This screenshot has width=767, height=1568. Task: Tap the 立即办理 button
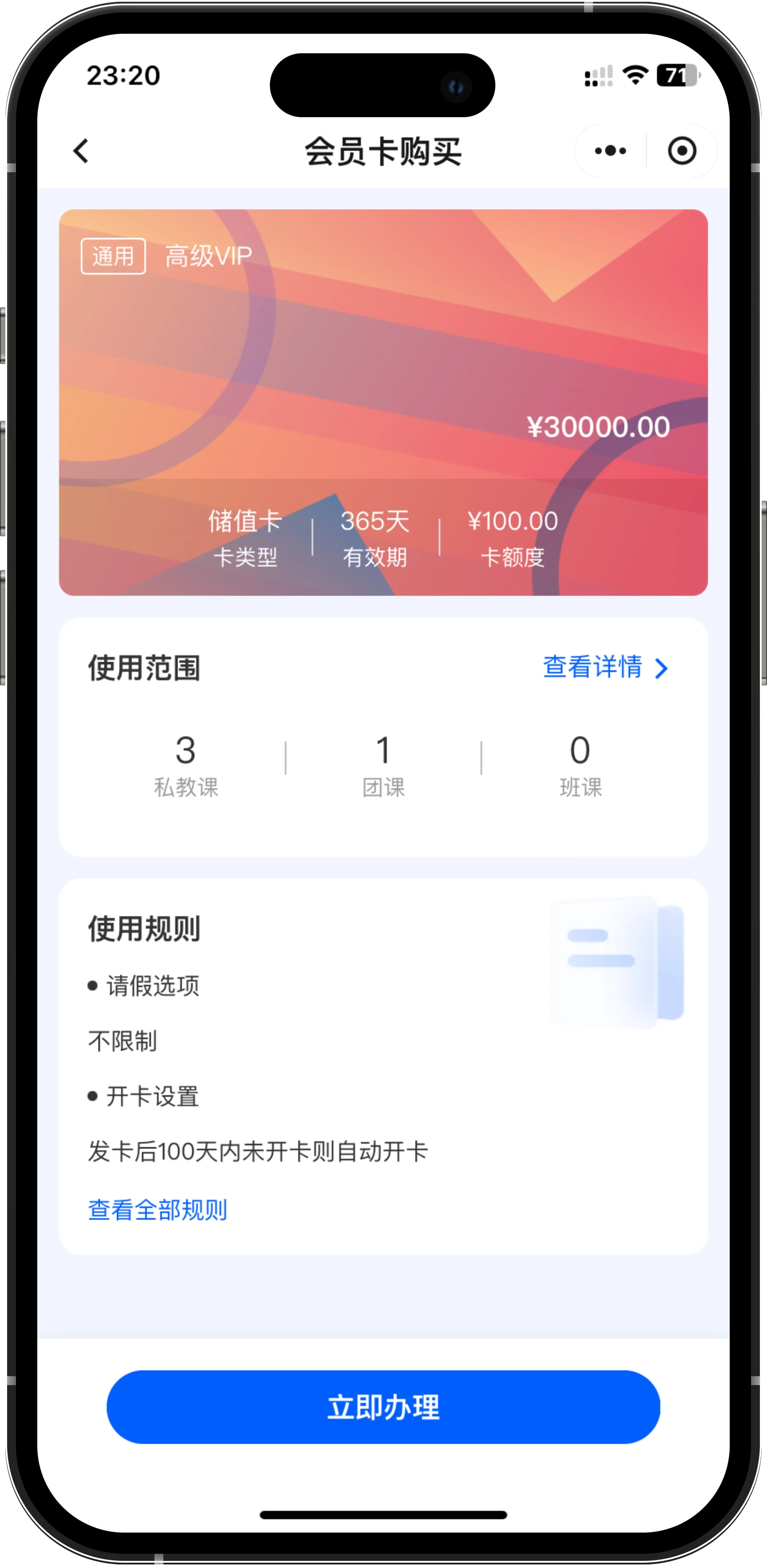(383, 1407)
